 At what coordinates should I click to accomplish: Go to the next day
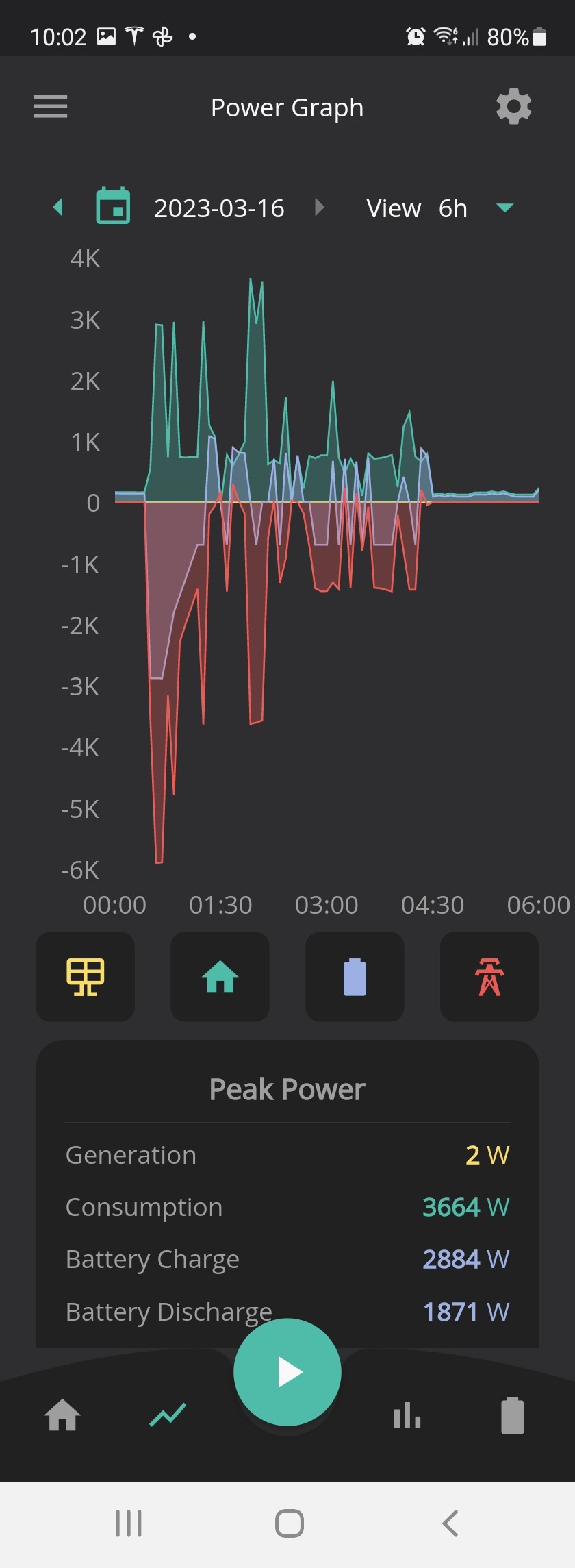coord(319,207)
